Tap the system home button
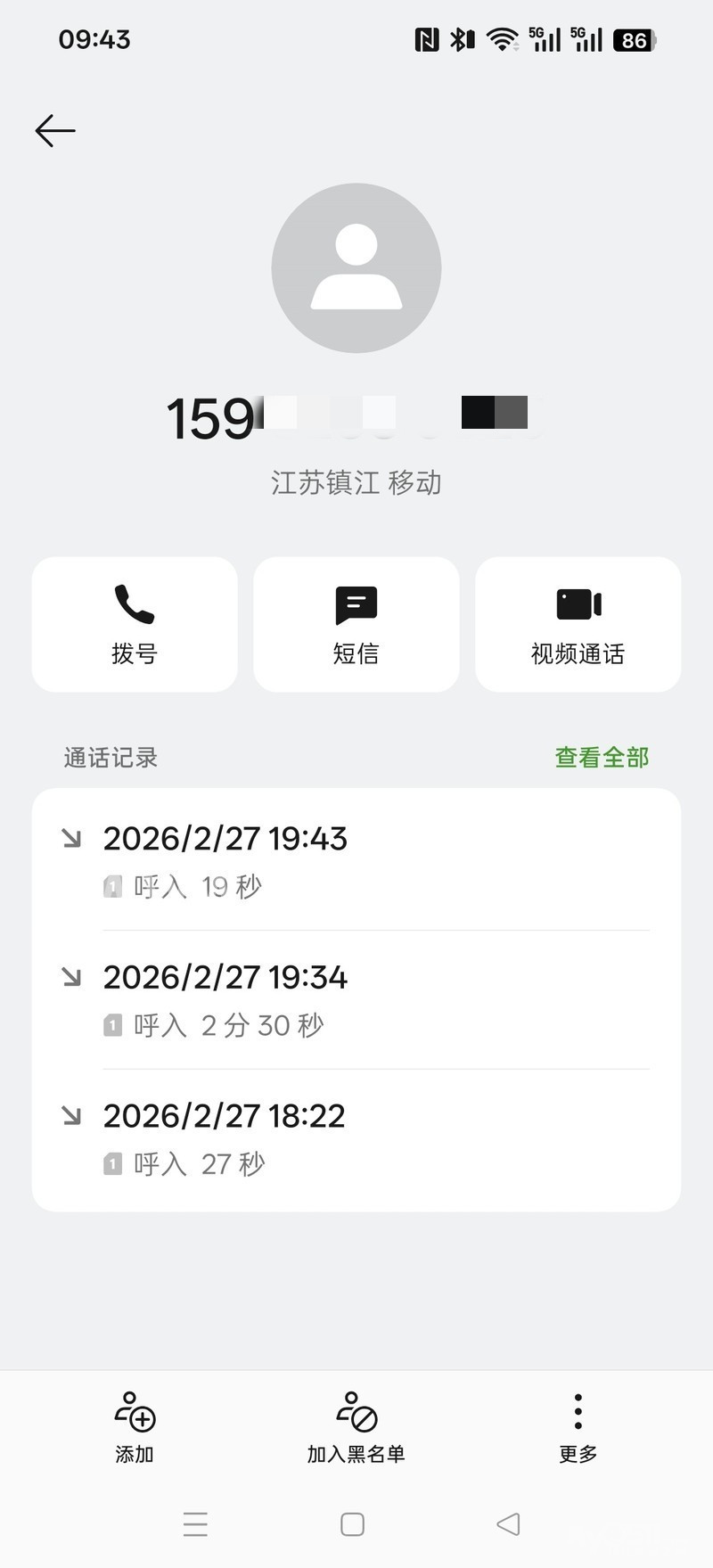713x1568 pixels. coord(353,1524)
